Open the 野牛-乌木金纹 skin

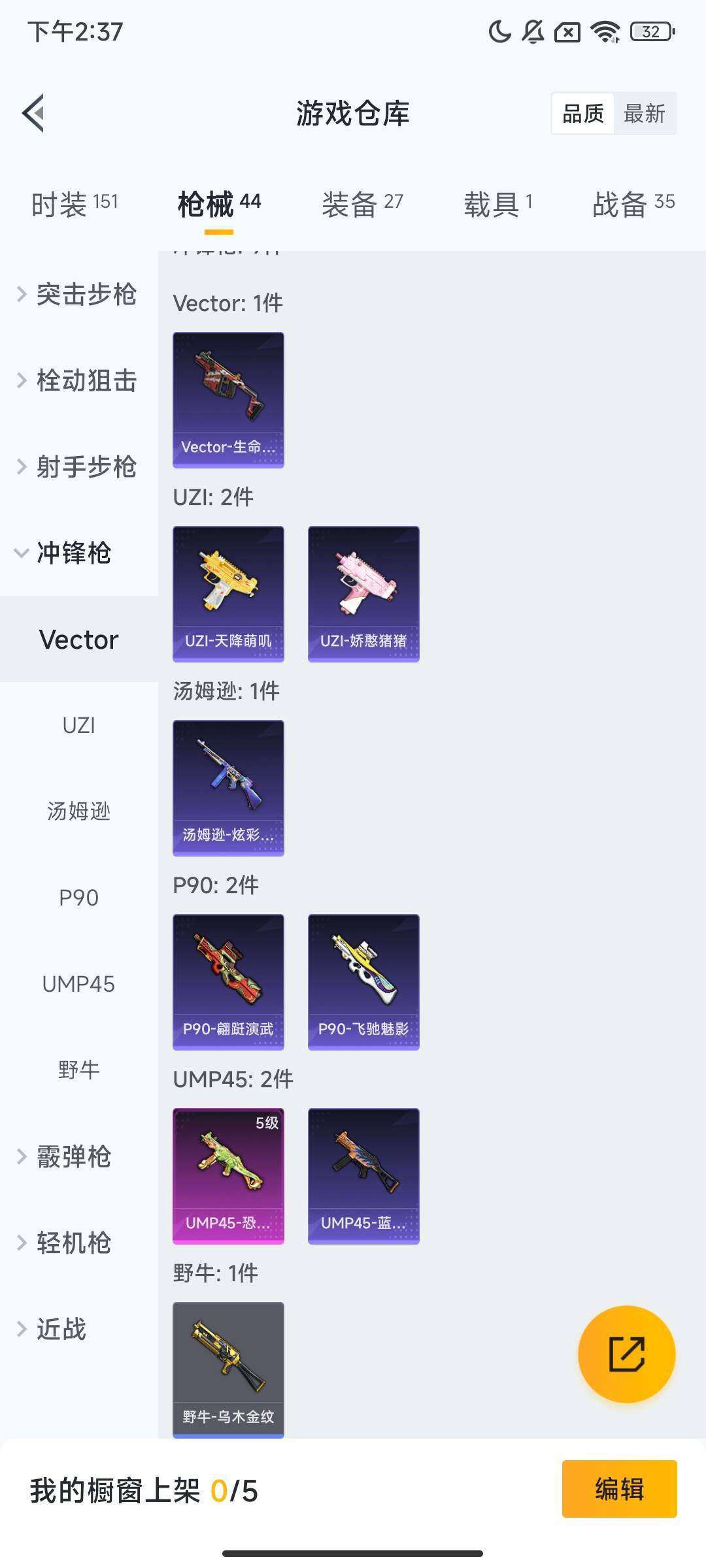click(228, 1369)
